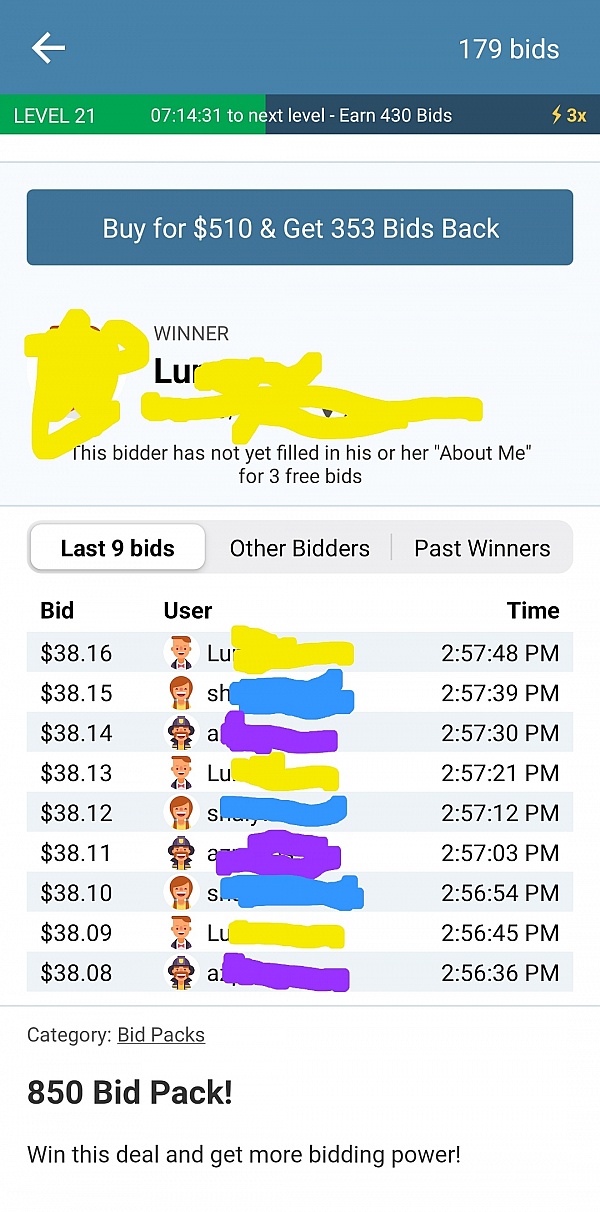The image size is (600, 1212).
Task: Tap Buy for $510 & Get 353 Bids Back
Action: point(300,228)
